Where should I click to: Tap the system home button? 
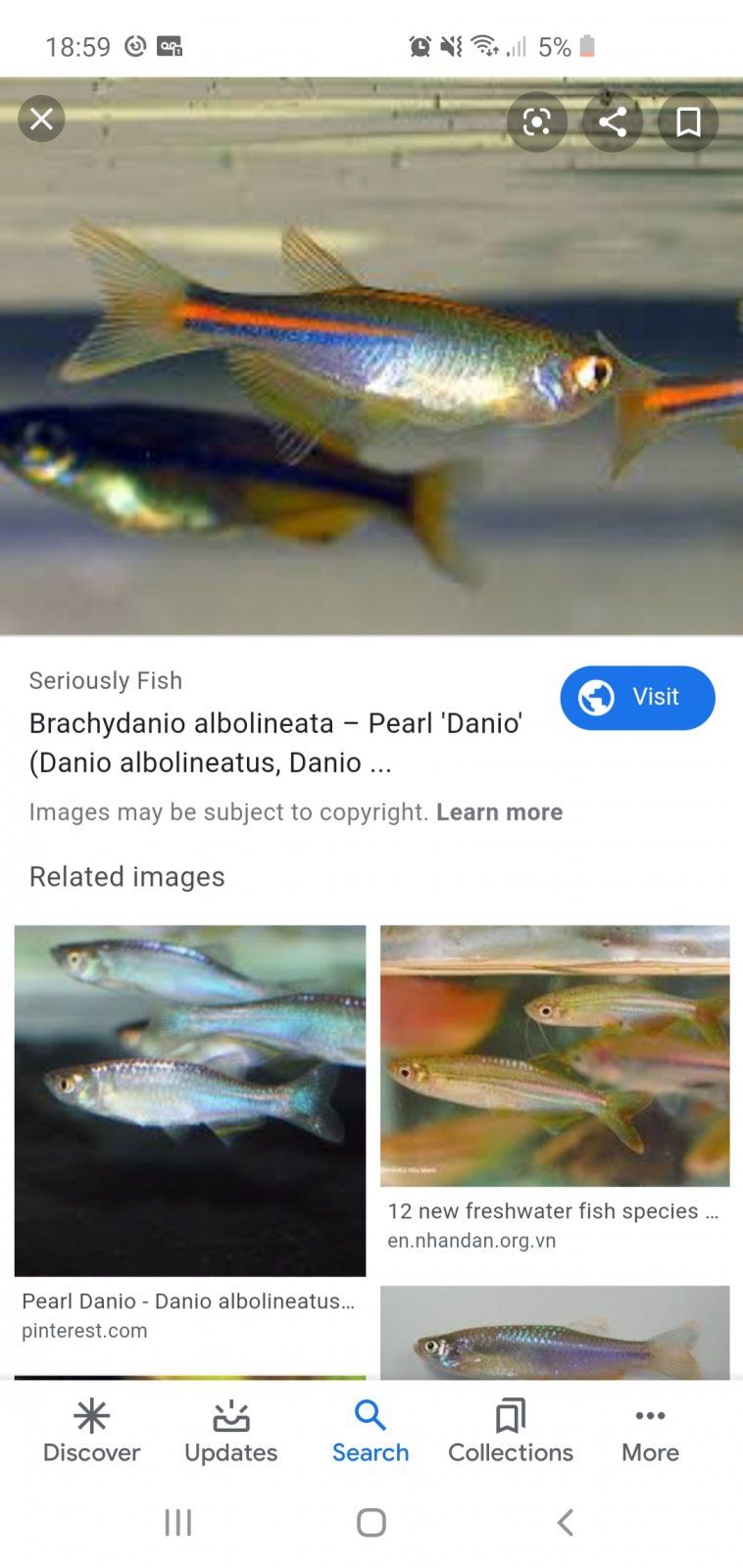tap(371, 1522)
